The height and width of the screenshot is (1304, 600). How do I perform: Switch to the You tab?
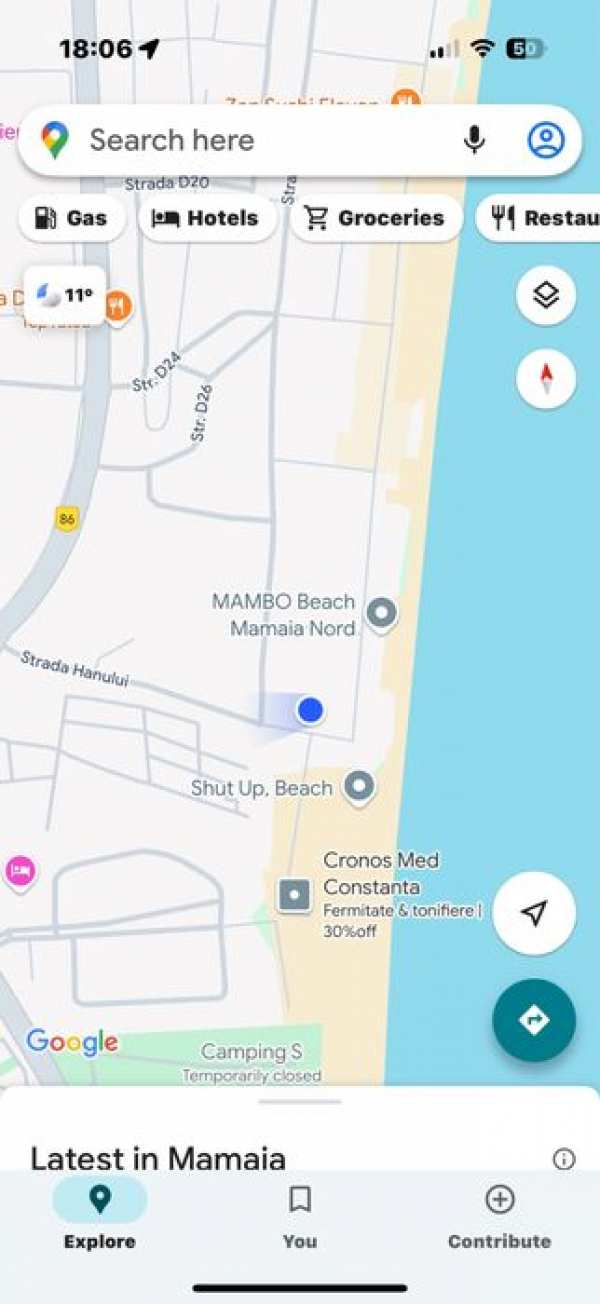click(299, 1214)
